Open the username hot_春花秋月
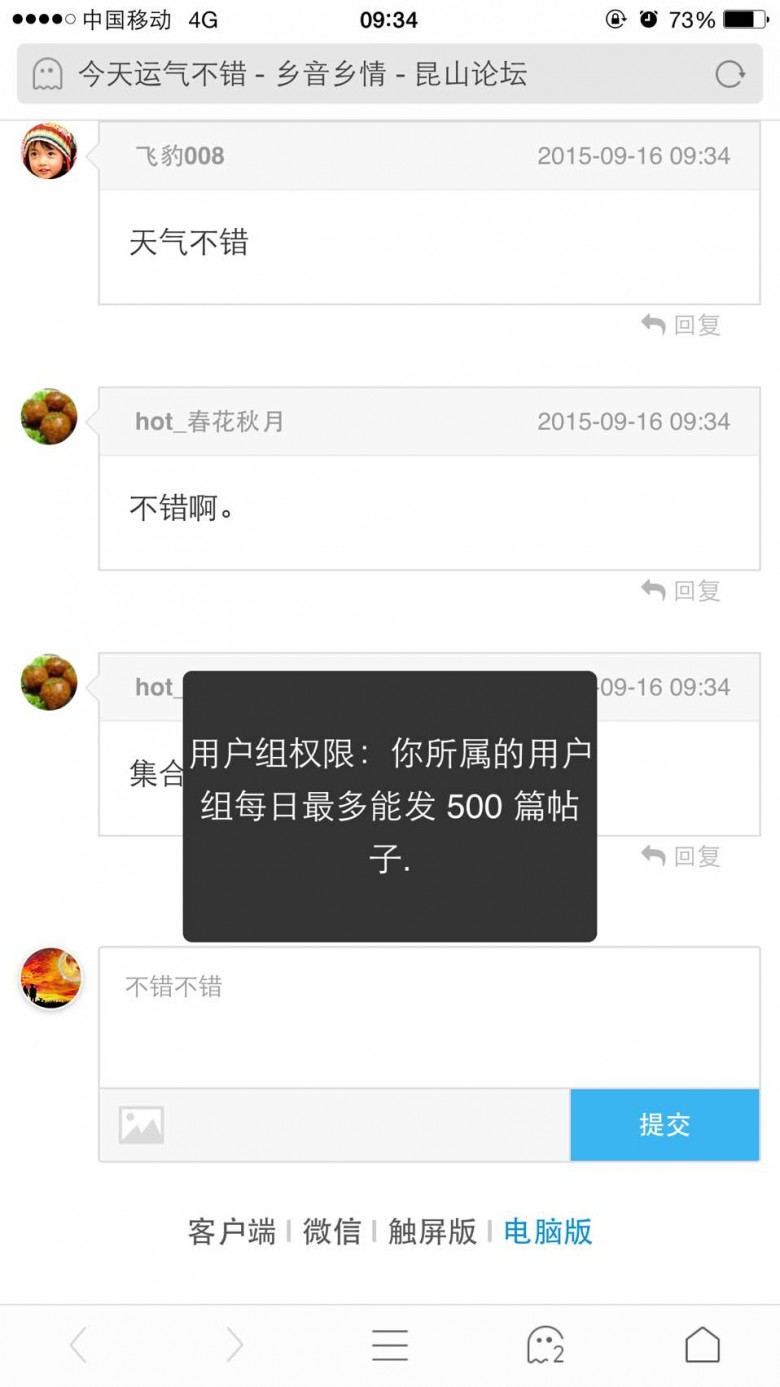Image resolution: width=780 pixels, height=1387 pixels. click(210, 422)
